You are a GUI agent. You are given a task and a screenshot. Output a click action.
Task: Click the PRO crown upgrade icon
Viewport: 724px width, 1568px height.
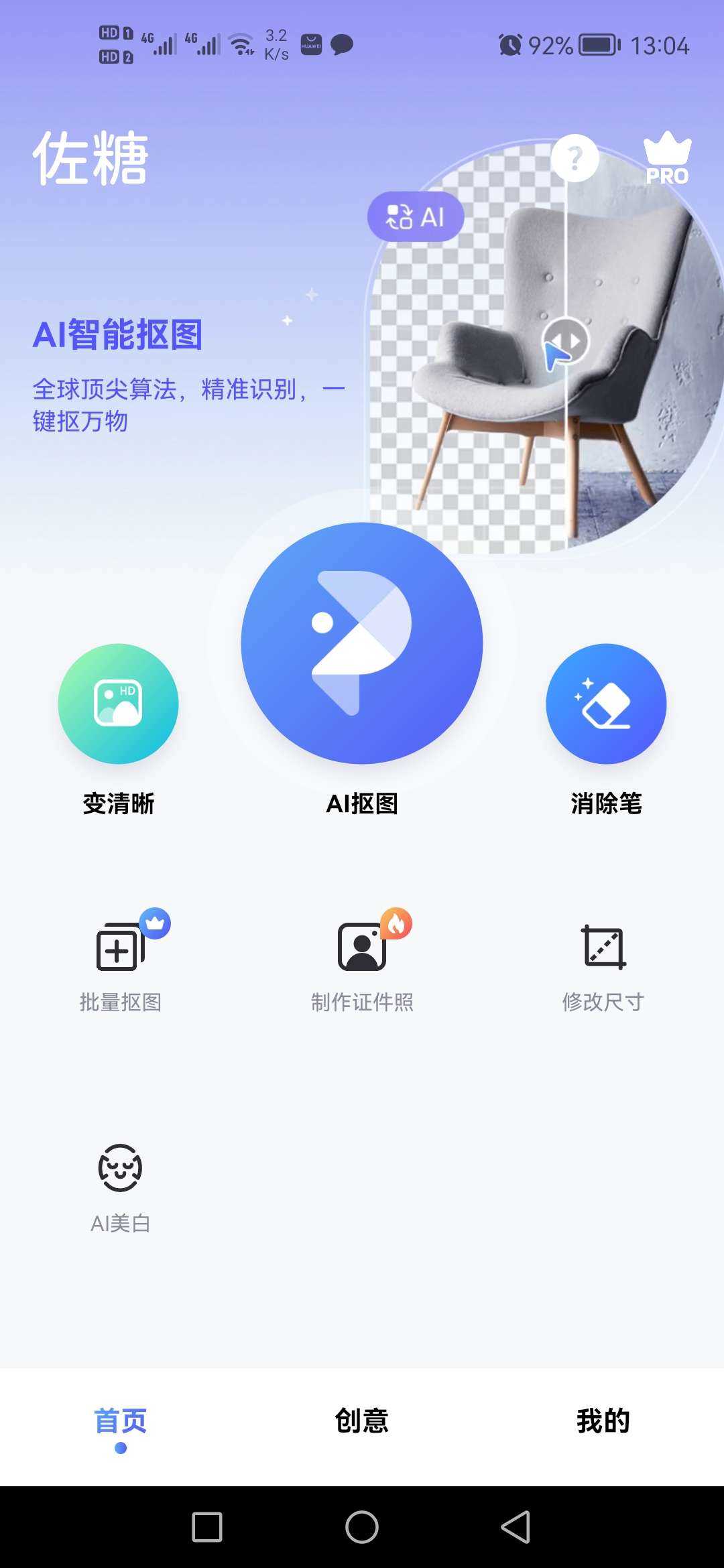click(x=667, y=157)
